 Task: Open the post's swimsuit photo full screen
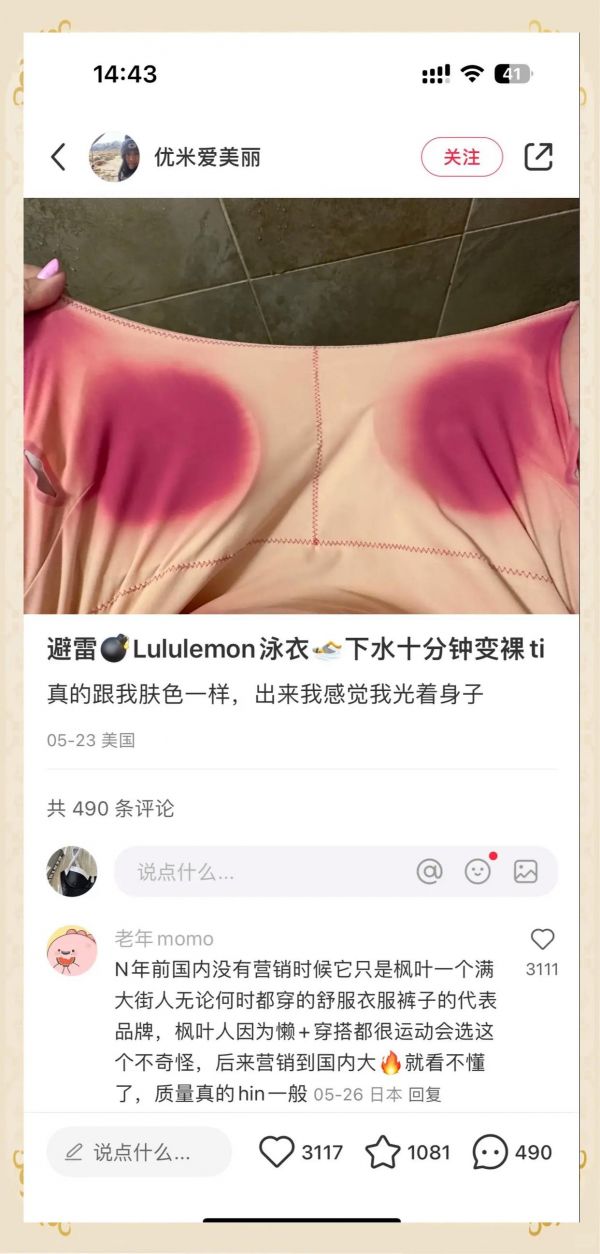click(301, 405)
